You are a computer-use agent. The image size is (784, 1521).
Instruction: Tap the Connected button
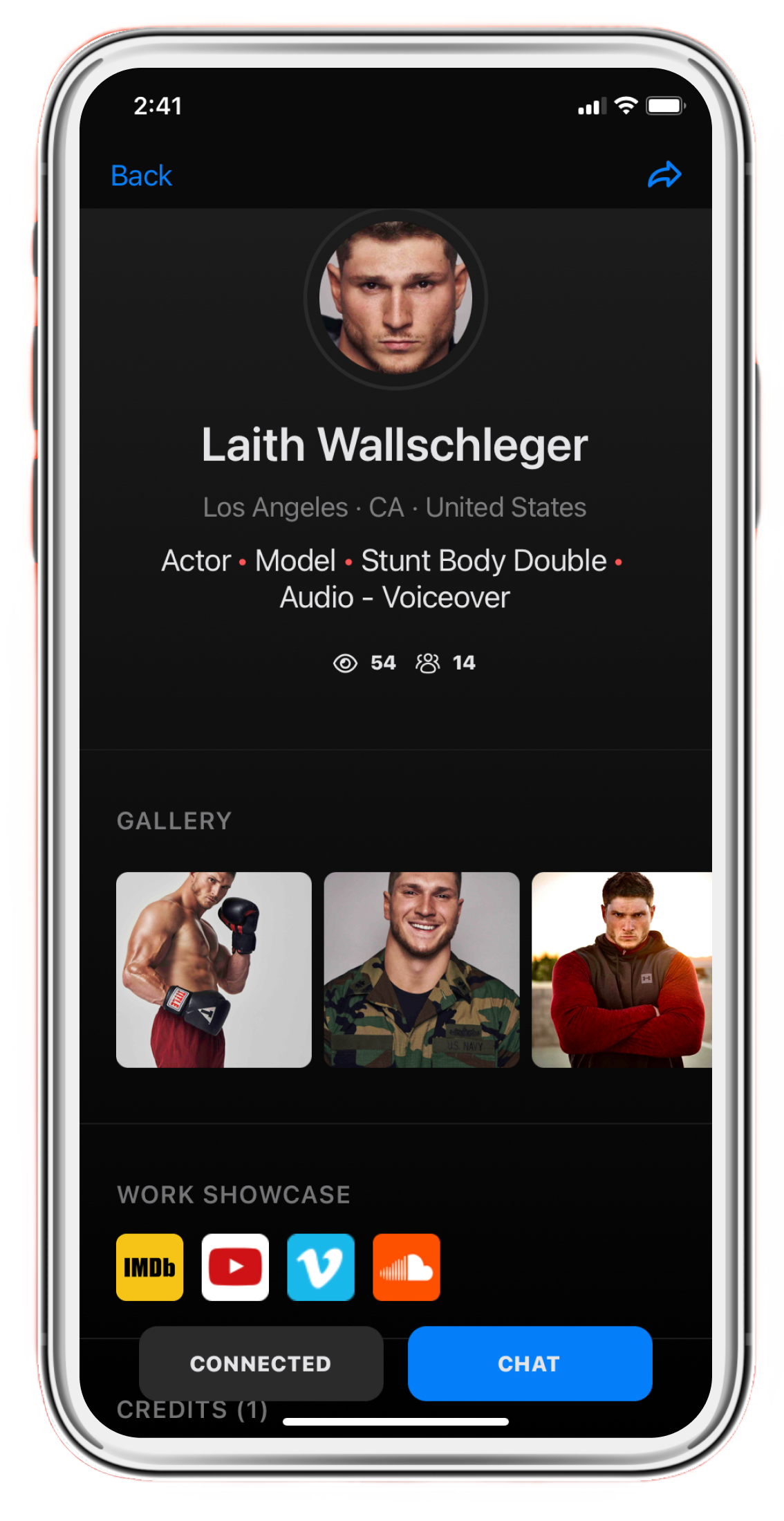[261, 1363]
